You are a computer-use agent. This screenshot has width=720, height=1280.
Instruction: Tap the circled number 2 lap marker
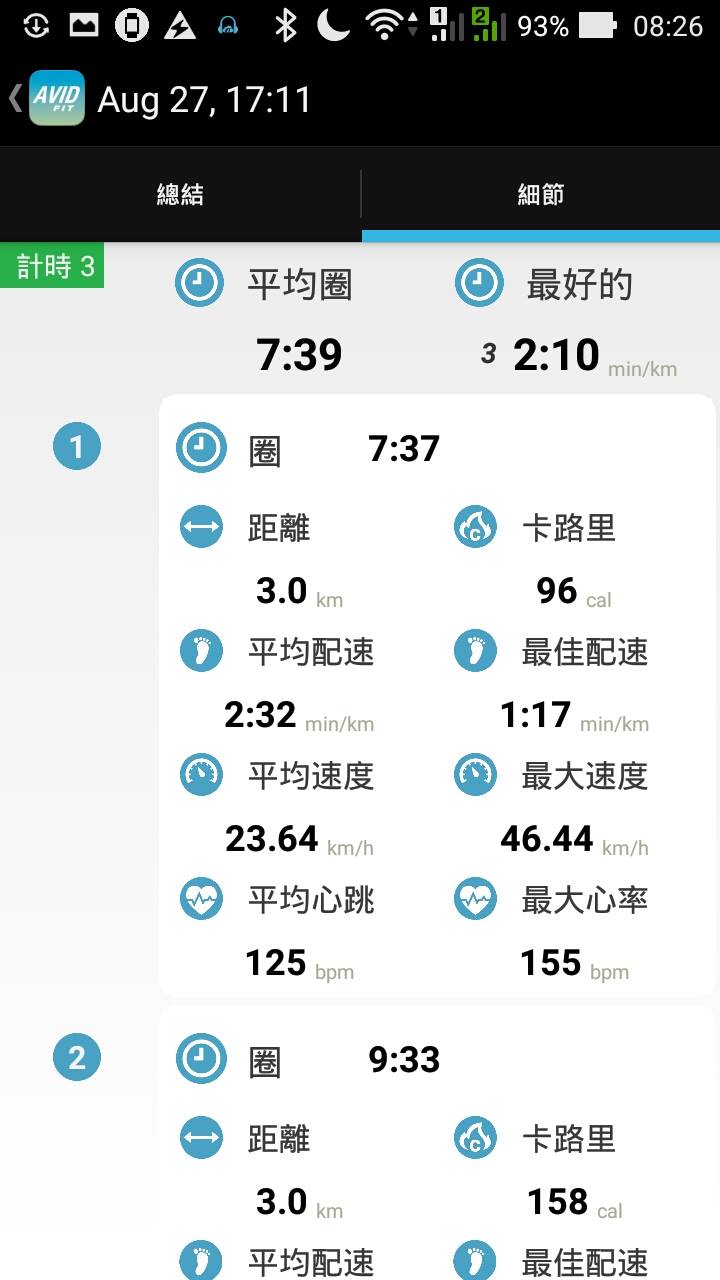[x=77, y=1057]
